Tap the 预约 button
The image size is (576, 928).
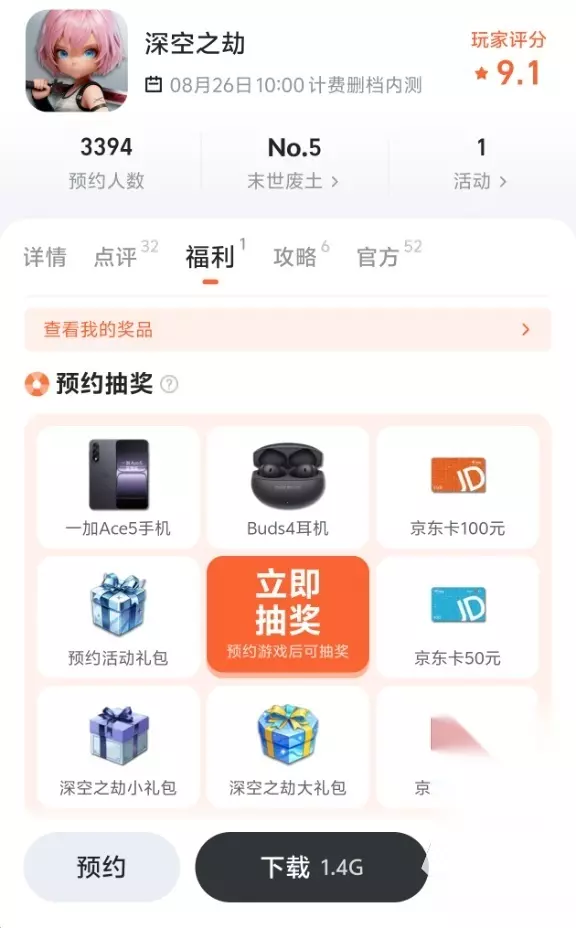pos(101,867)
